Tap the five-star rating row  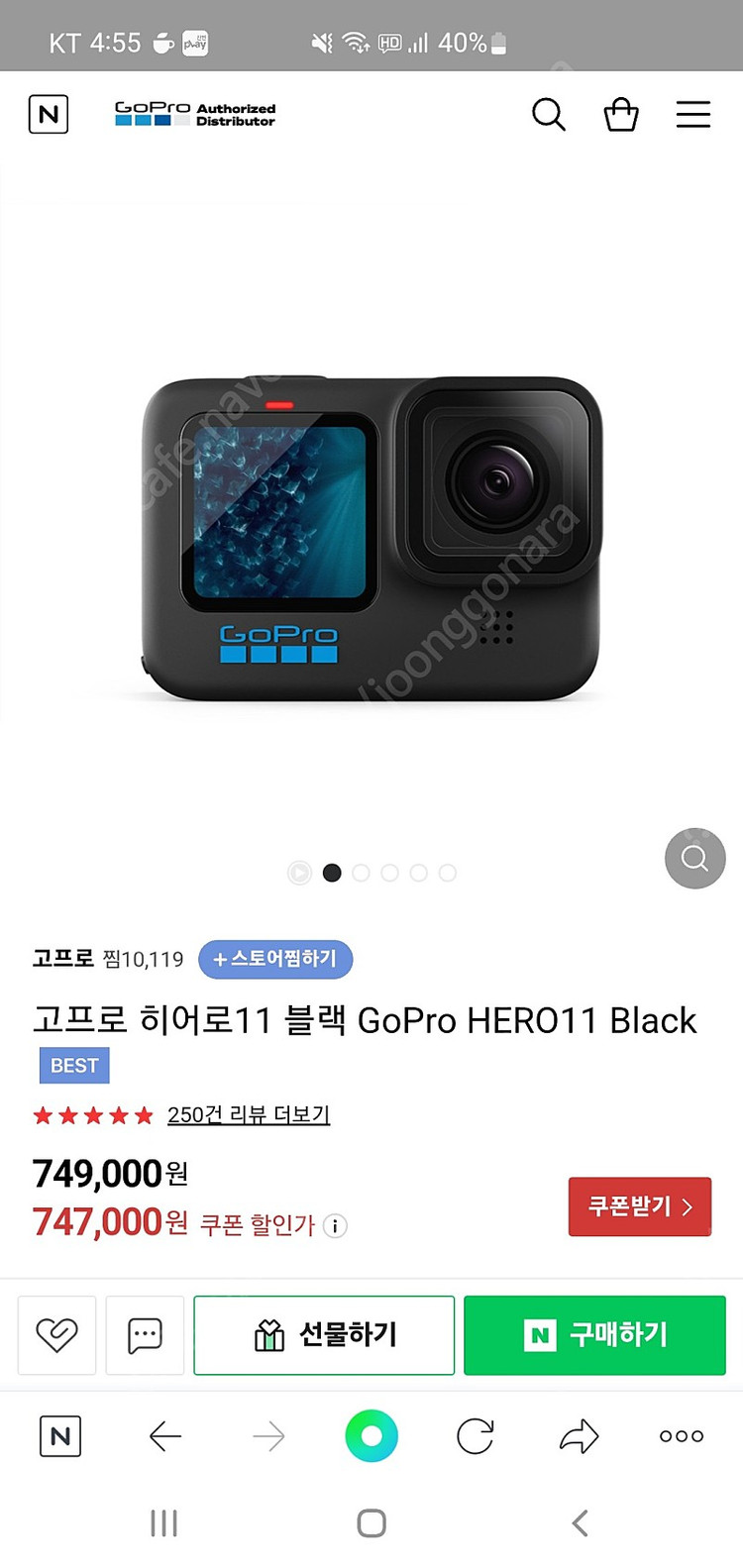(x=93, y=1113)
